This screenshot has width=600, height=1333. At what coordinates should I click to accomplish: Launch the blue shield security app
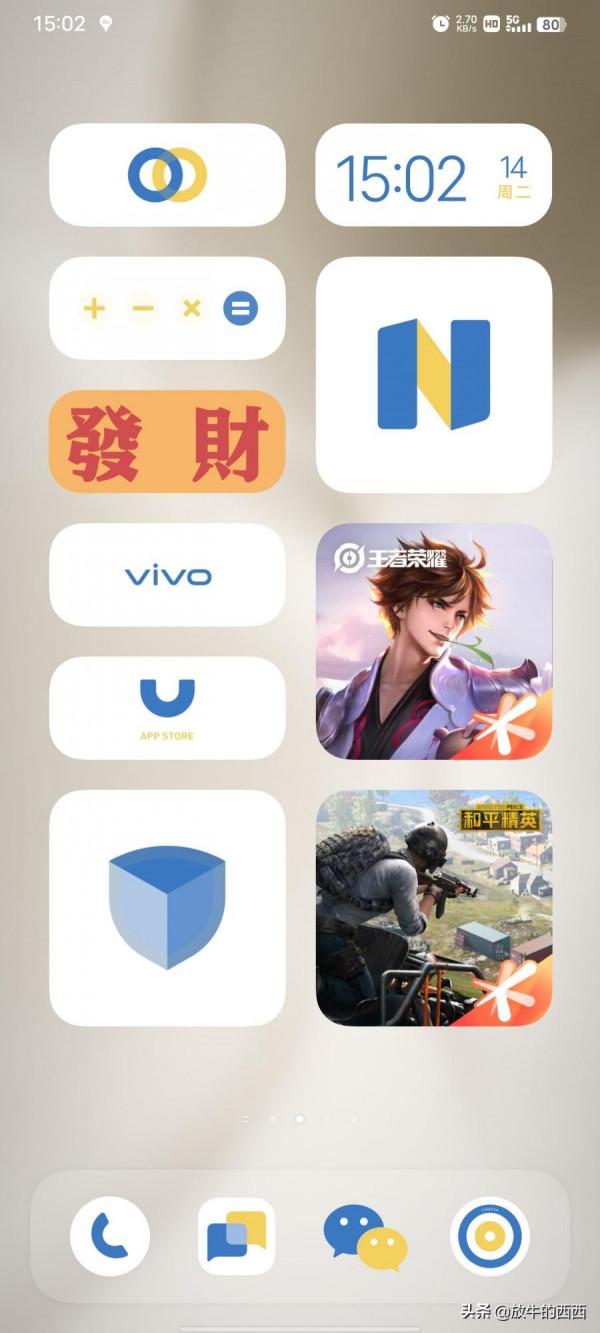point(167,908)
